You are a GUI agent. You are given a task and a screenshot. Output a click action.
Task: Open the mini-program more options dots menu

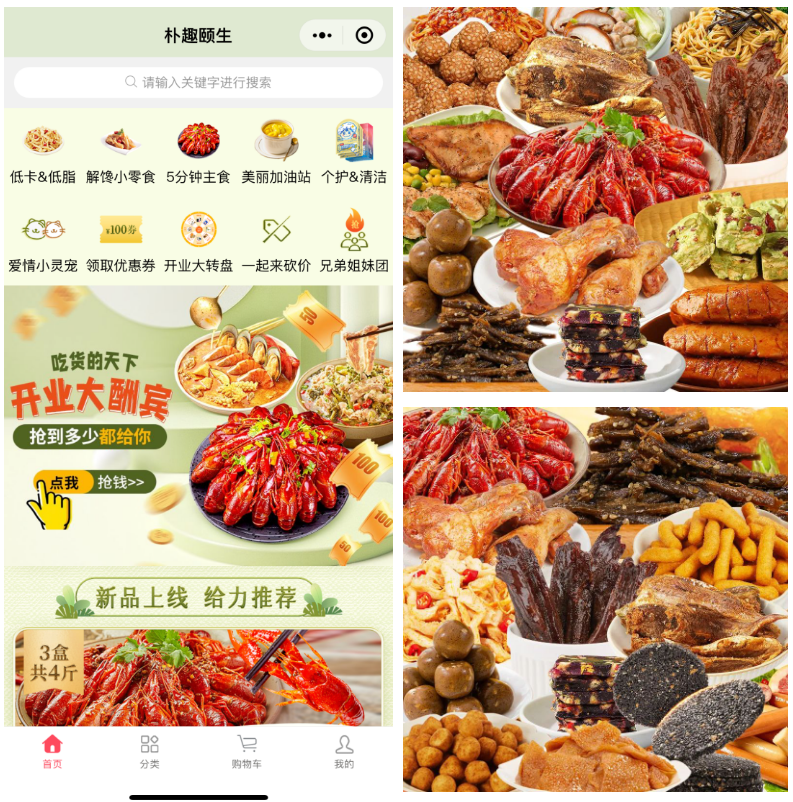pos(322,35)
